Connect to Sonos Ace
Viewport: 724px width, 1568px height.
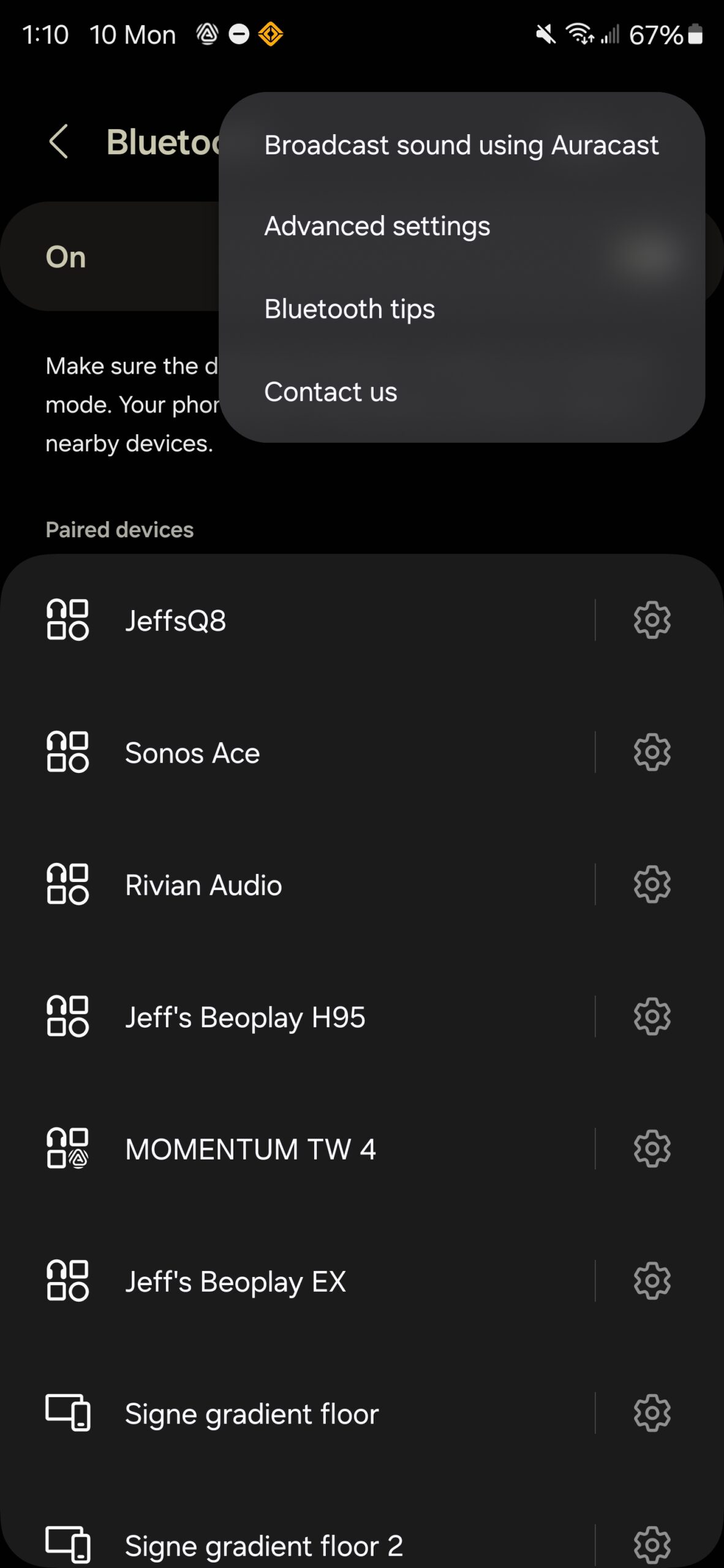pos(298,753)
